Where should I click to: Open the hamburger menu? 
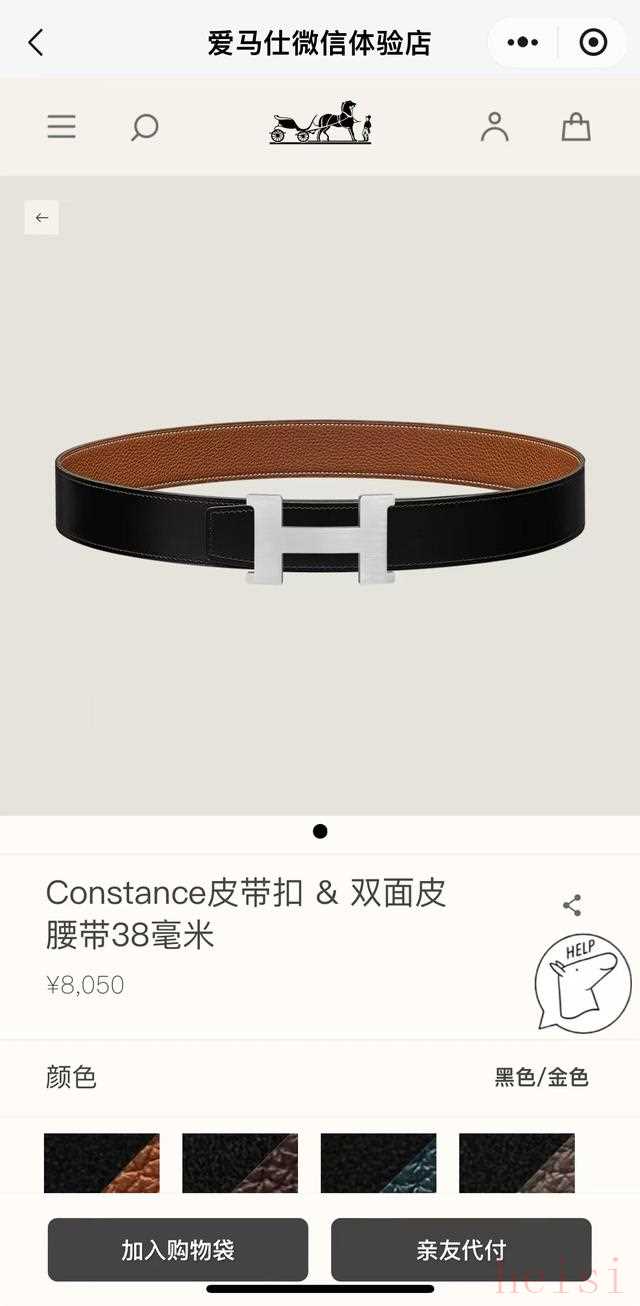pos(61,127)
